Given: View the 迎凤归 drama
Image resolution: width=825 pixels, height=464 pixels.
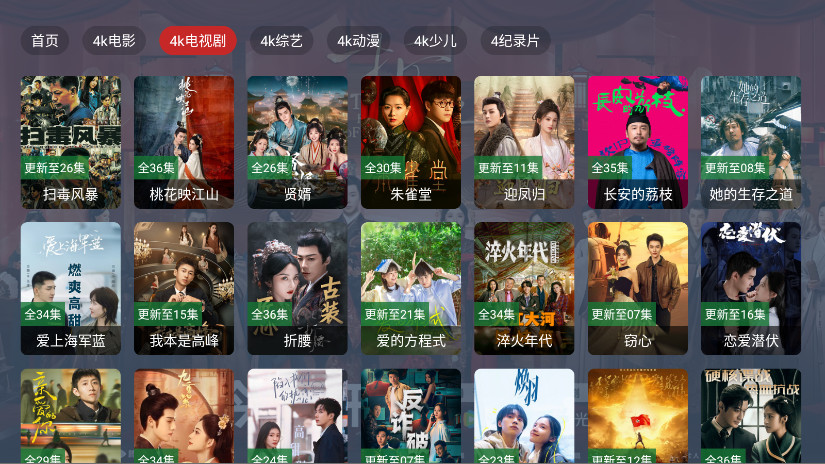Looking at the screenshot, I should pos(524,140).
